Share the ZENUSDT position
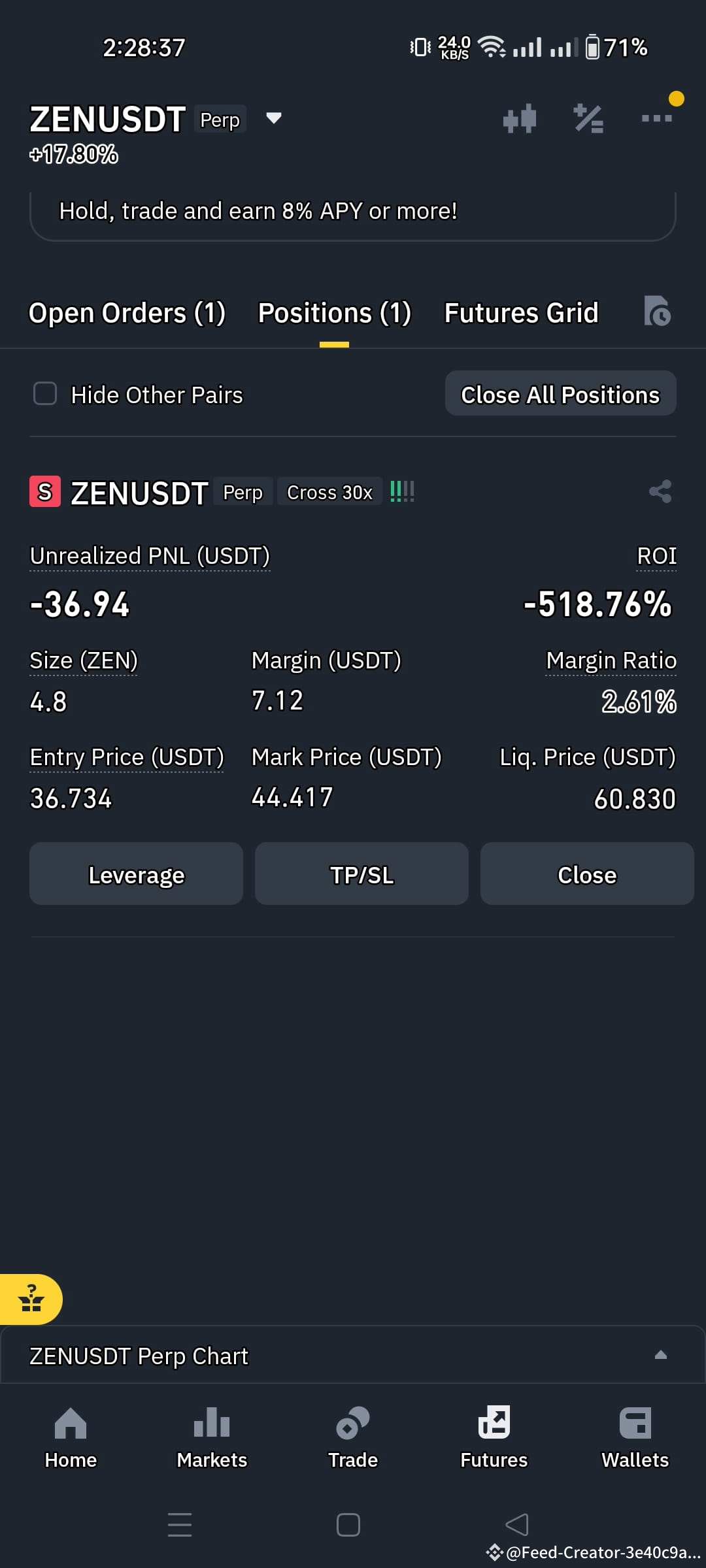This screenshot has height=1568, width=706. pos(660,492)
